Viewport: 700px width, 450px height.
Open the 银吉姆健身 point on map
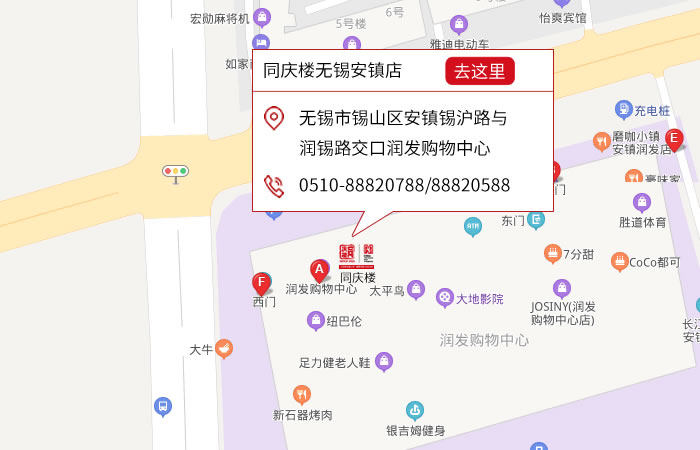point(415,410)
